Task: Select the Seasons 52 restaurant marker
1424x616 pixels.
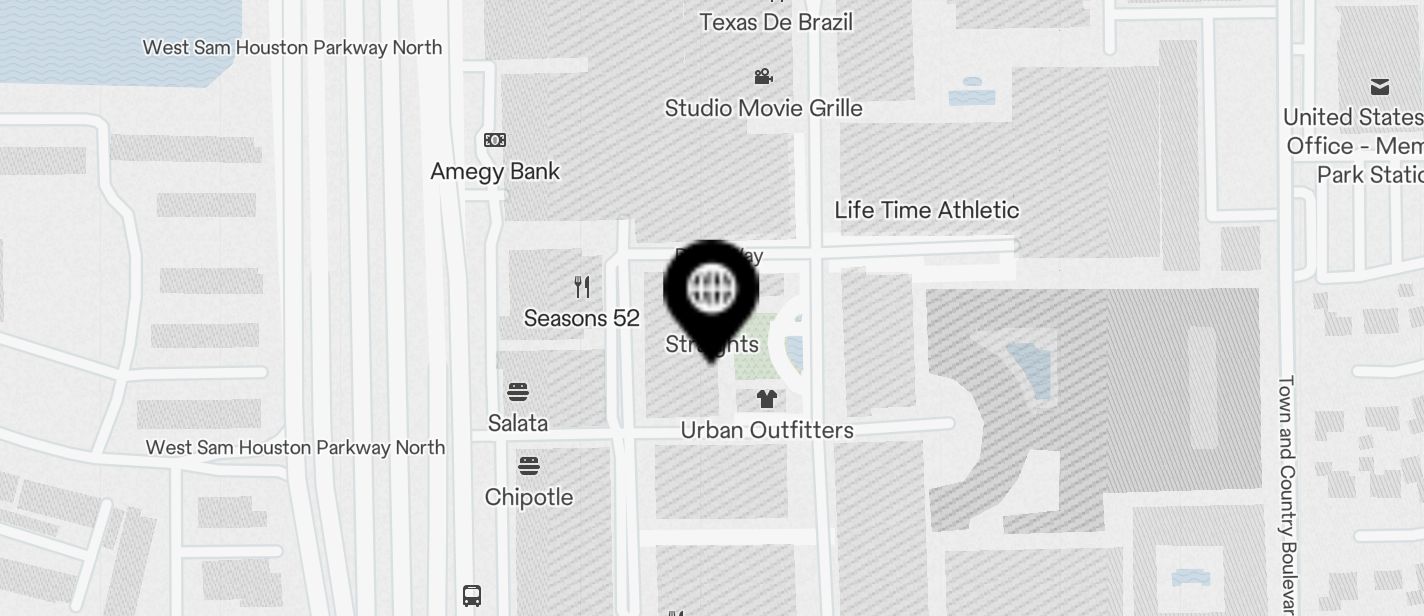Action: (582, 288)
